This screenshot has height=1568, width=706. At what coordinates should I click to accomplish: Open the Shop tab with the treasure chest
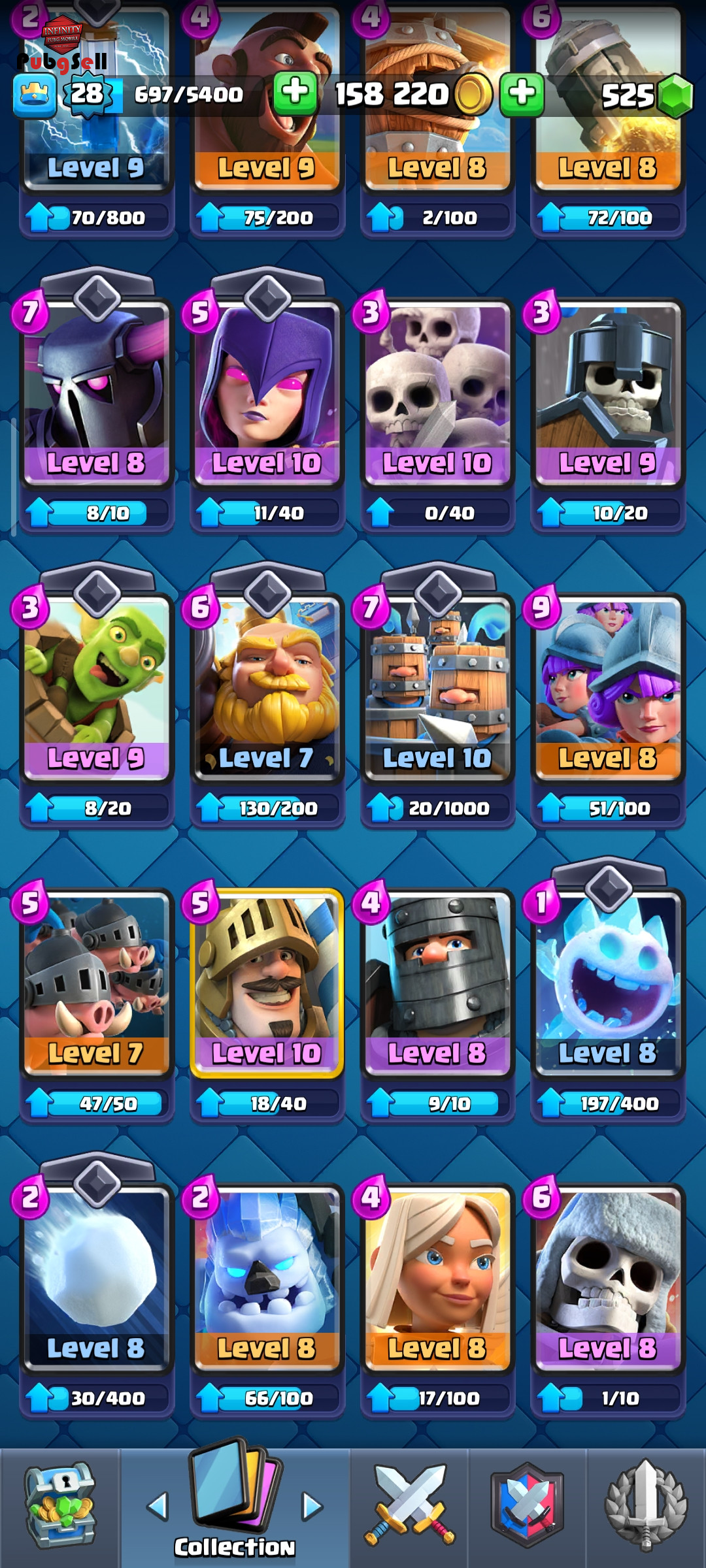[x=60, y=1507]
